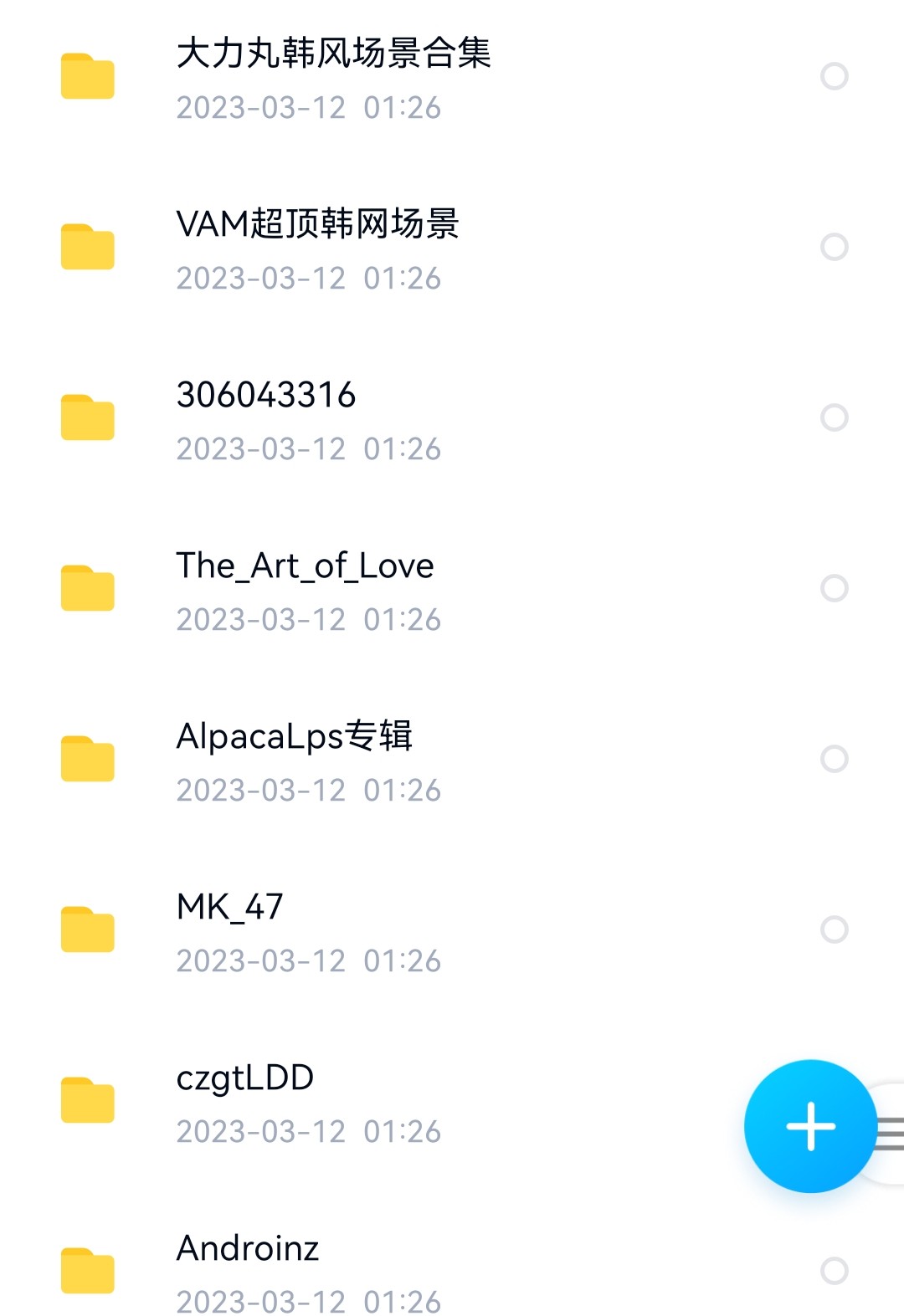Tick the selection circle for 306043316
Viewport: 904px width, 1316px height.
[834, 417]
